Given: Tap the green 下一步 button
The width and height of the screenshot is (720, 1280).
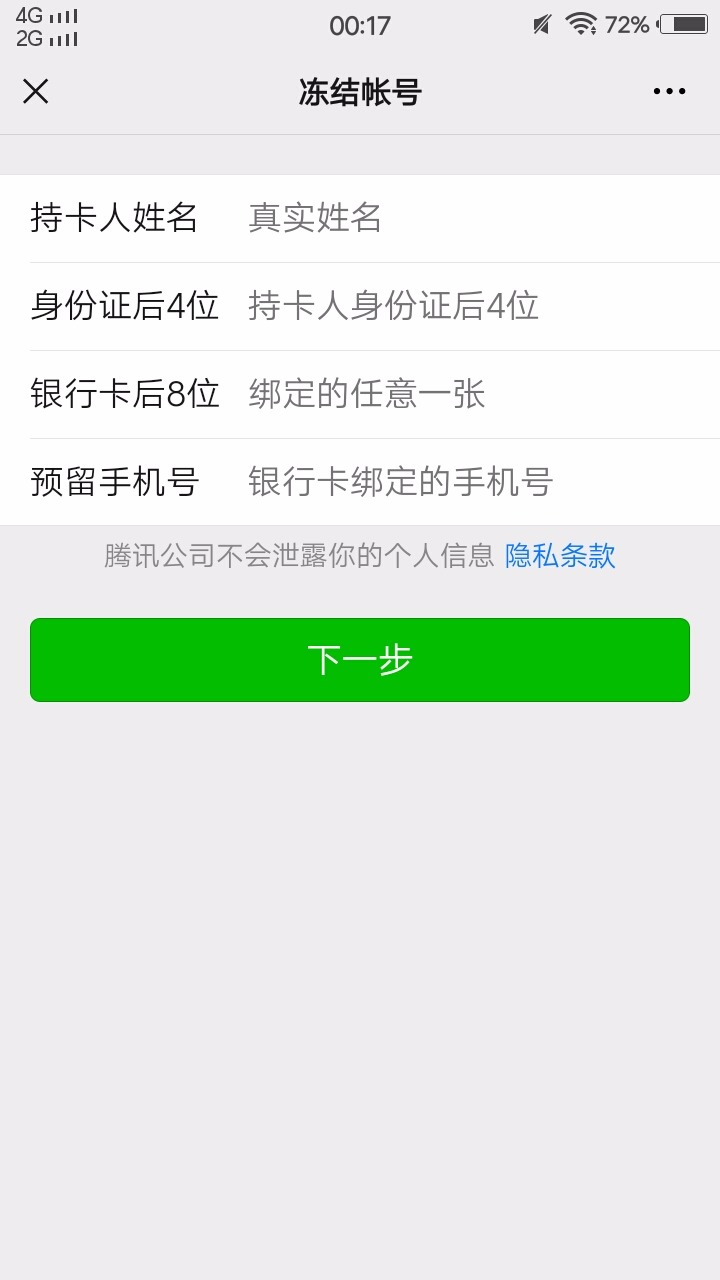Looking at the screenshot, I should pos(360,660).
